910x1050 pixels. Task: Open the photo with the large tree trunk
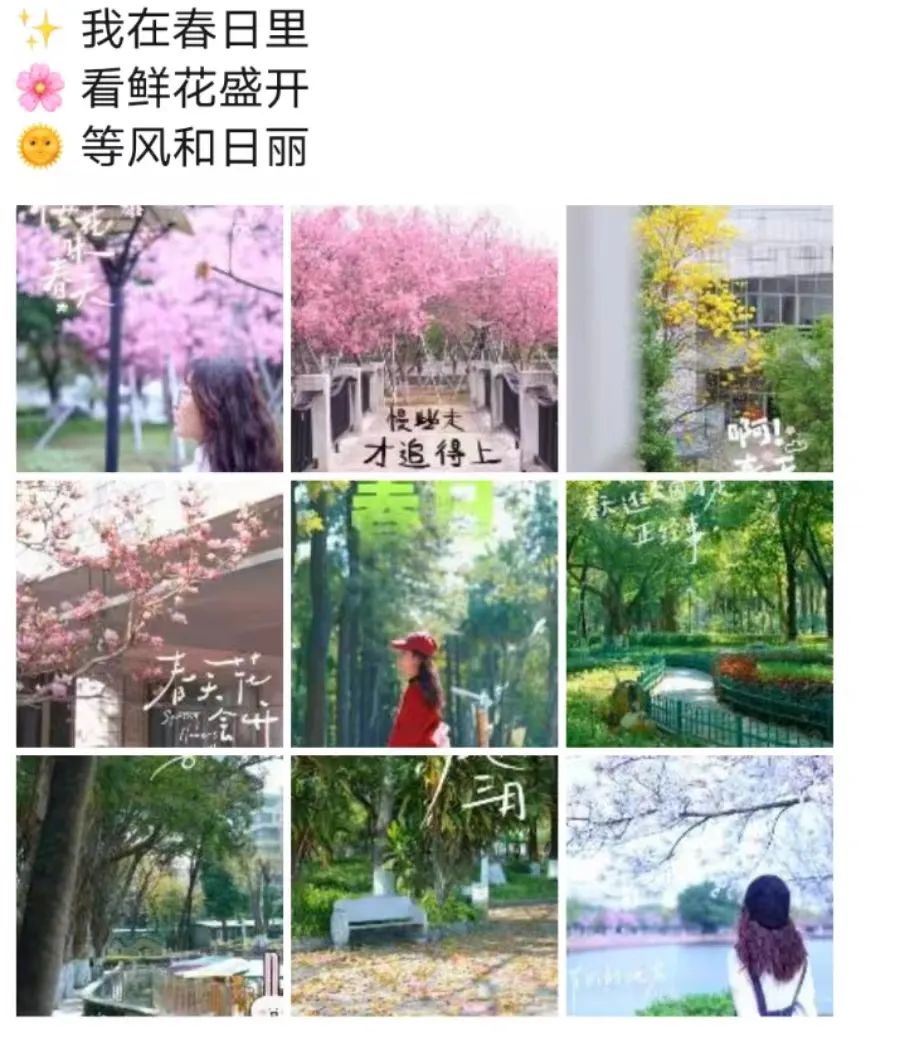(149, 885)
